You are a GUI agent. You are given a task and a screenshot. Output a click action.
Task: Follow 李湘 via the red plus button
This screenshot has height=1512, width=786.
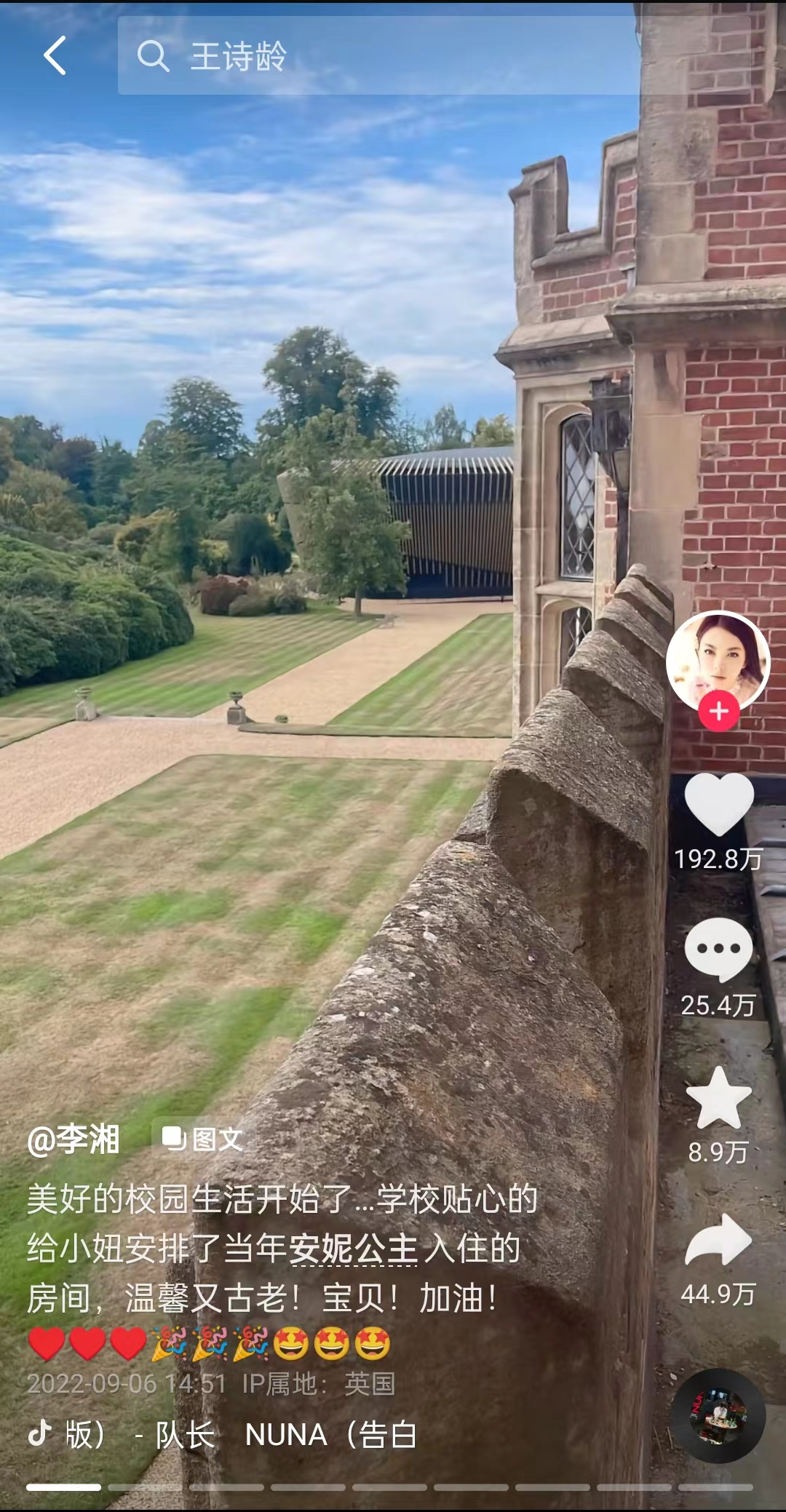[718, 712]
